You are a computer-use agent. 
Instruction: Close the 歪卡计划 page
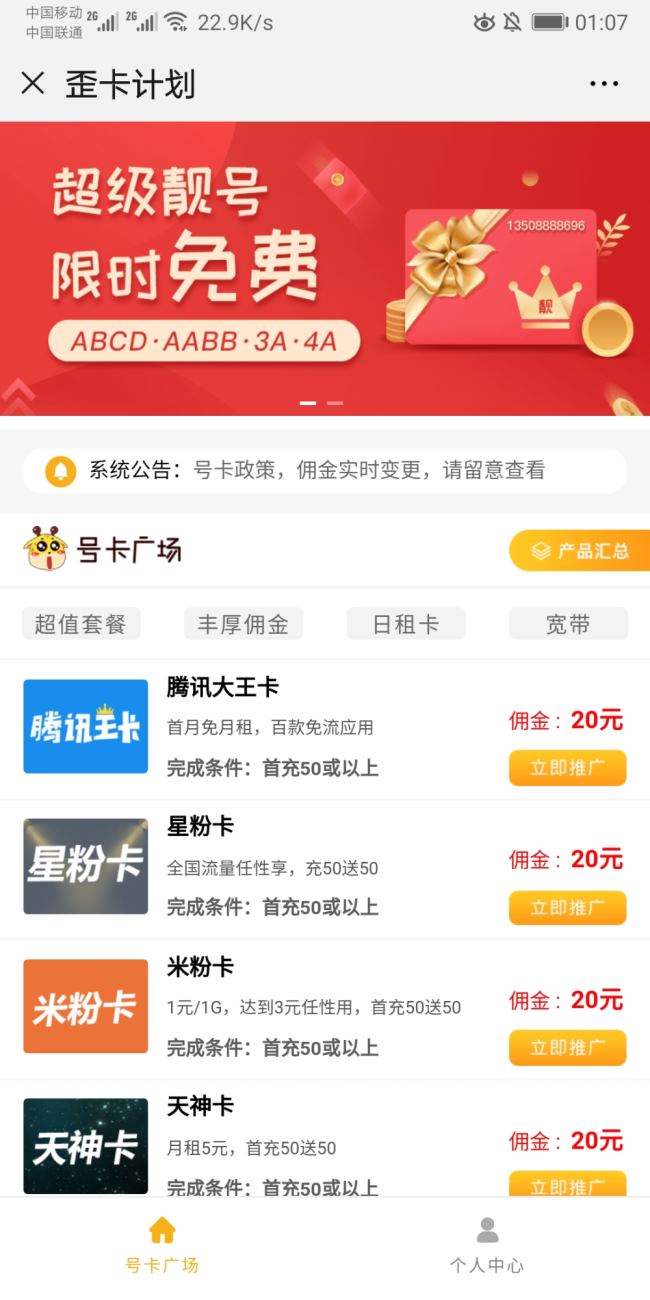tap(33, 84)
